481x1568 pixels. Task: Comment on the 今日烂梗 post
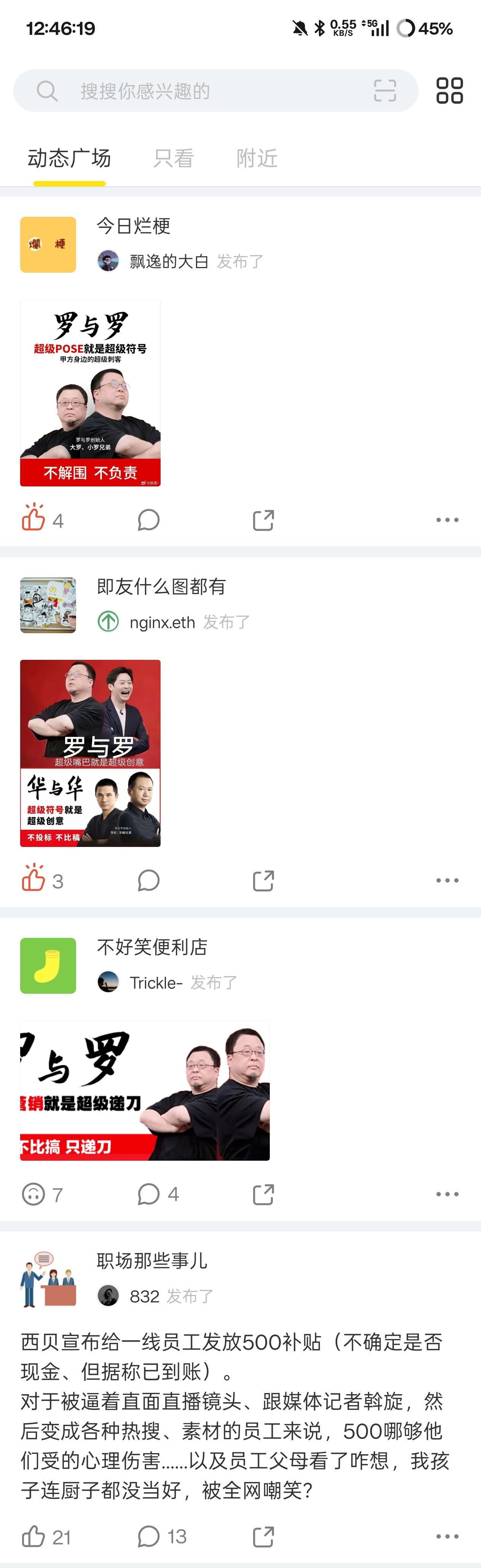pyautogui.click(x=148, y=520)
